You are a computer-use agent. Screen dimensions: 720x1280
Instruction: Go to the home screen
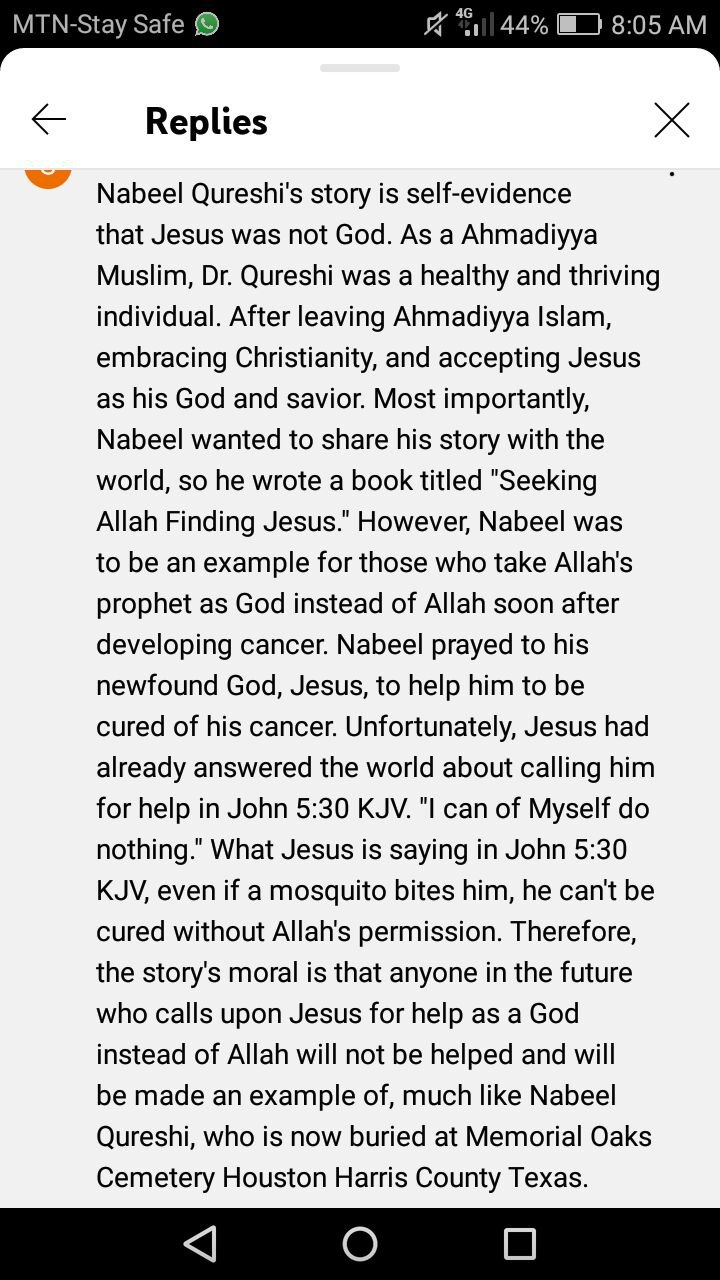coord(360,1244)
